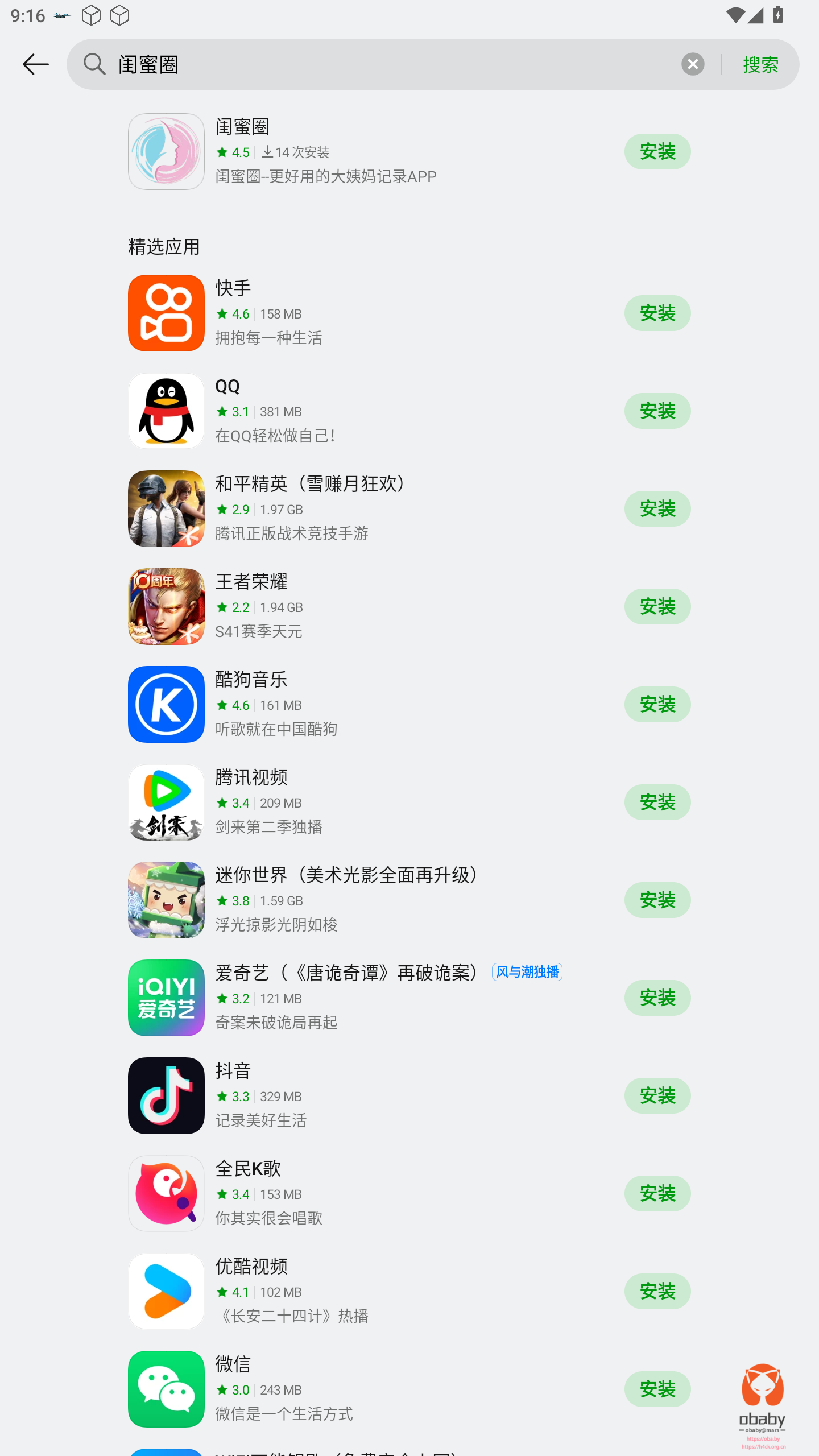Tap the 搜索 button

[x=760, y=64]
